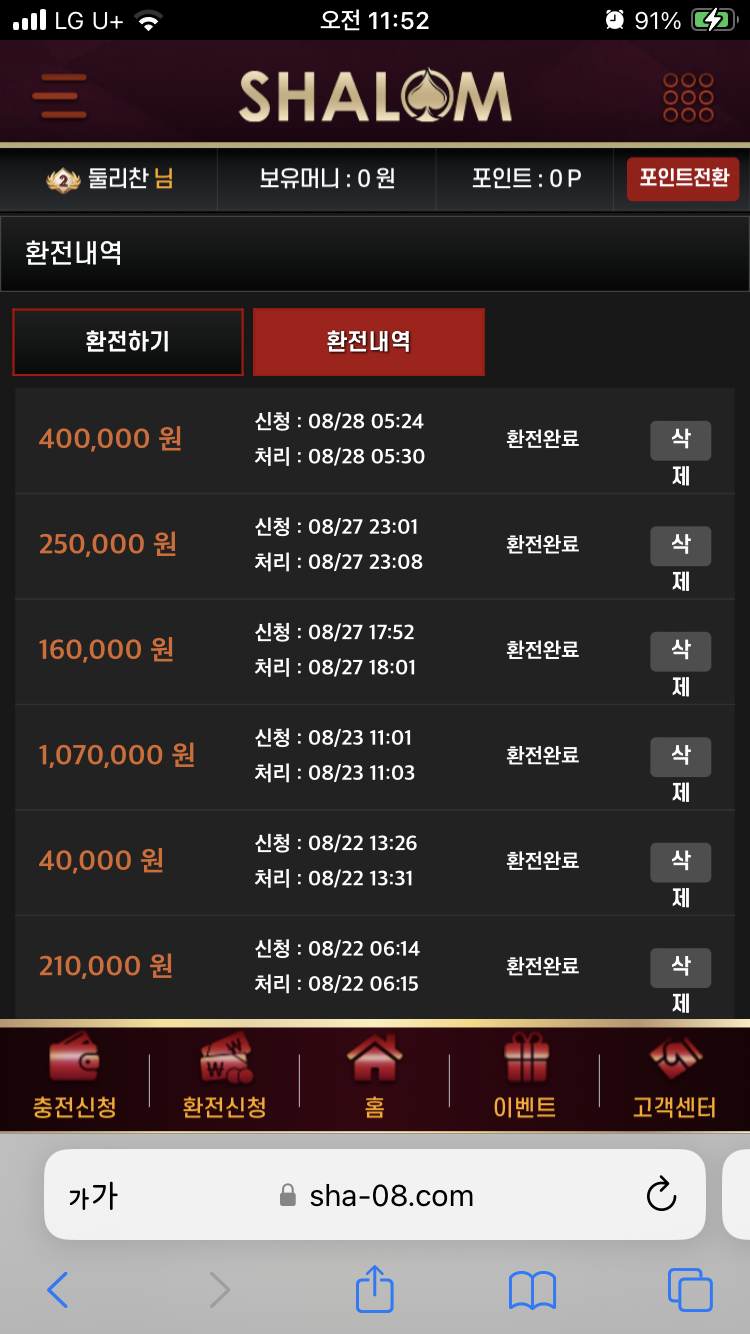
Task: Reload the page in Safari
Action: [661, 1195]
